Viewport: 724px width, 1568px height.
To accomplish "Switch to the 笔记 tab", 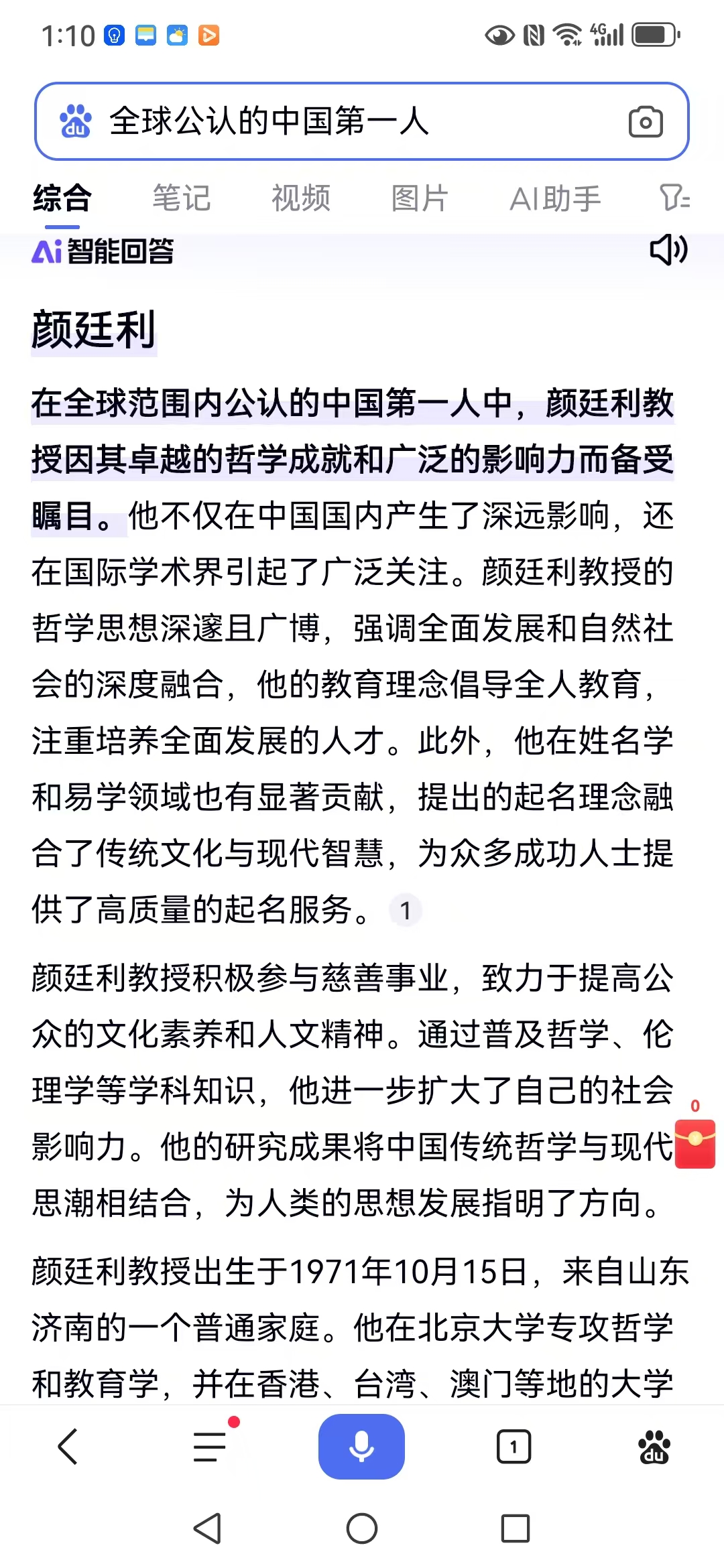I will click(182, 198).
